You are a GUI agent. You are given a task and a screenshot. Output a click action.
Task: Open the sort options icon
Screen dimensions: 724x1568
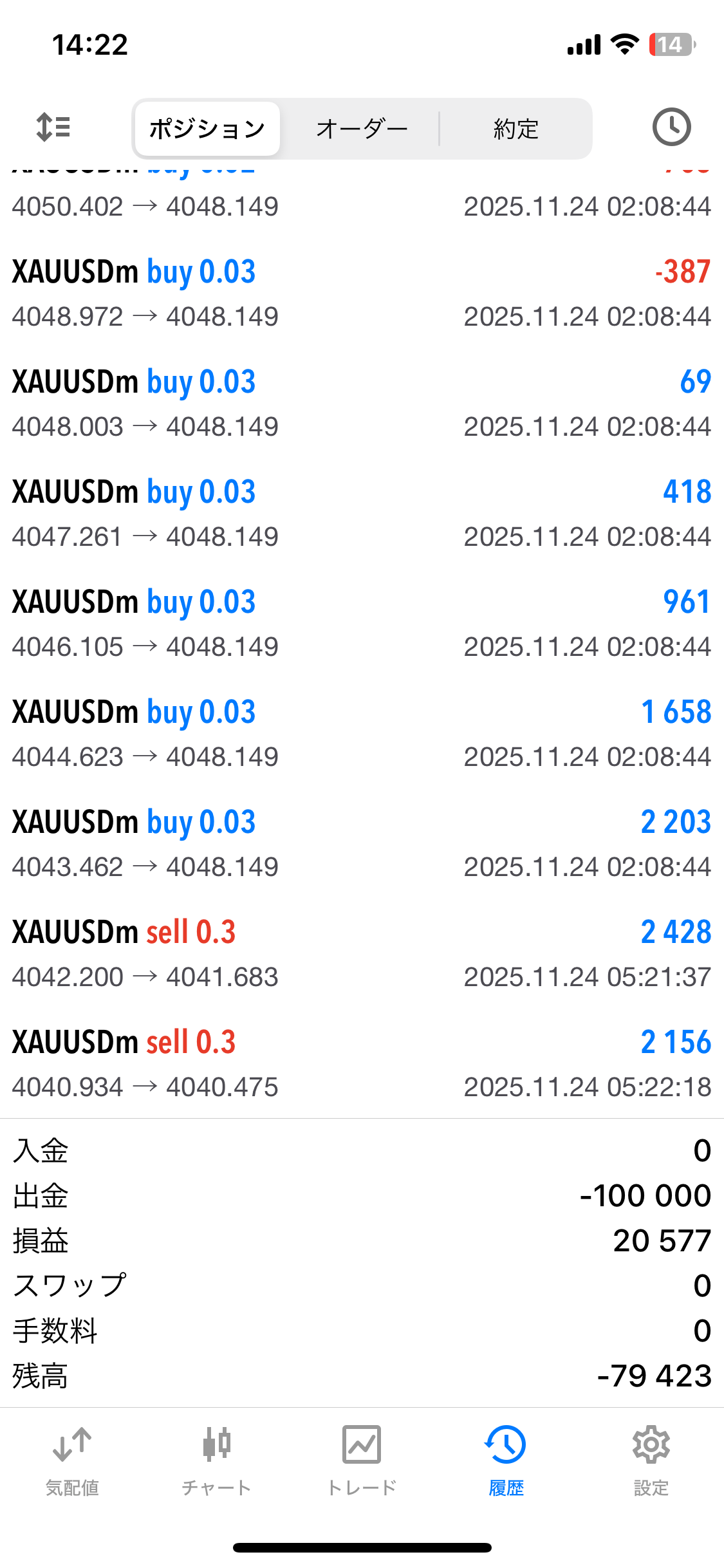pos(53,127)
